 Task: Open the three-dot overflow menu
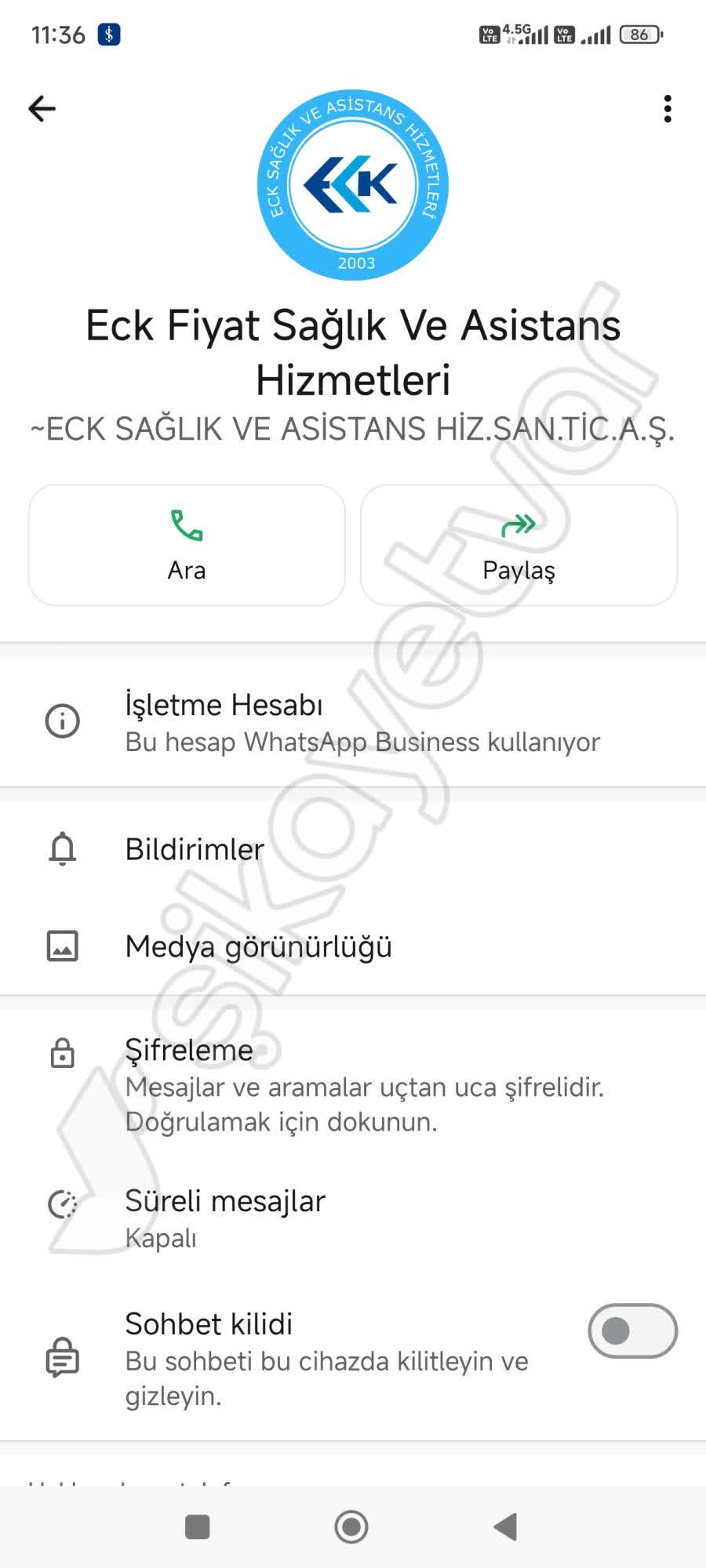tap(668, 108)
